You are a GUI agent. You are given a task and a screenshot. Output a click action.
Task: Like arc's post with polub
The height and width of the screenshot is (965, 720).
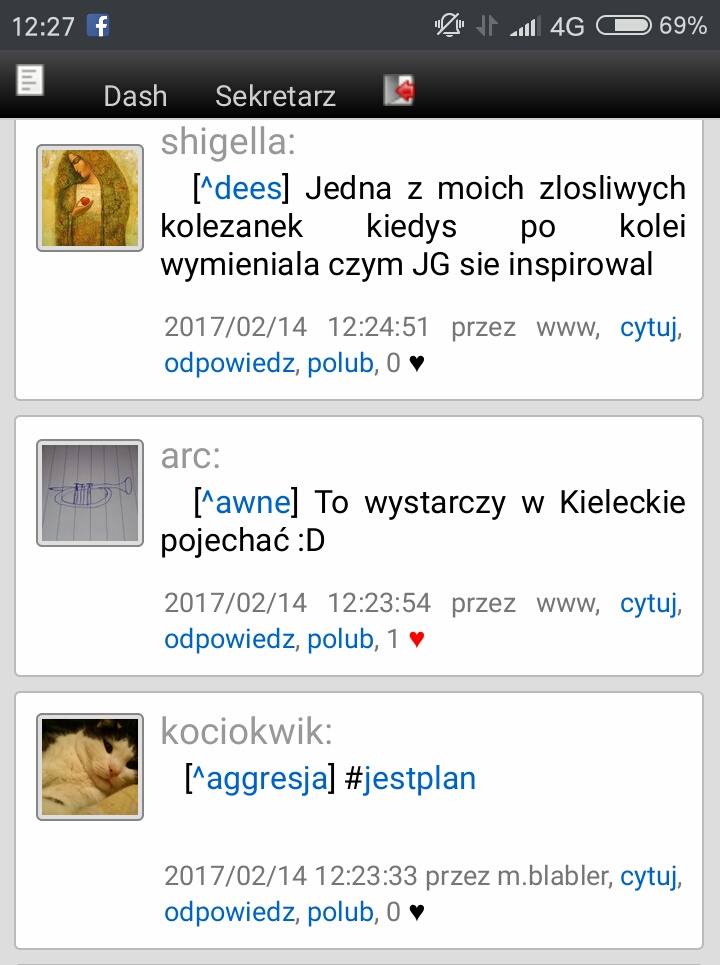point(339,639)
